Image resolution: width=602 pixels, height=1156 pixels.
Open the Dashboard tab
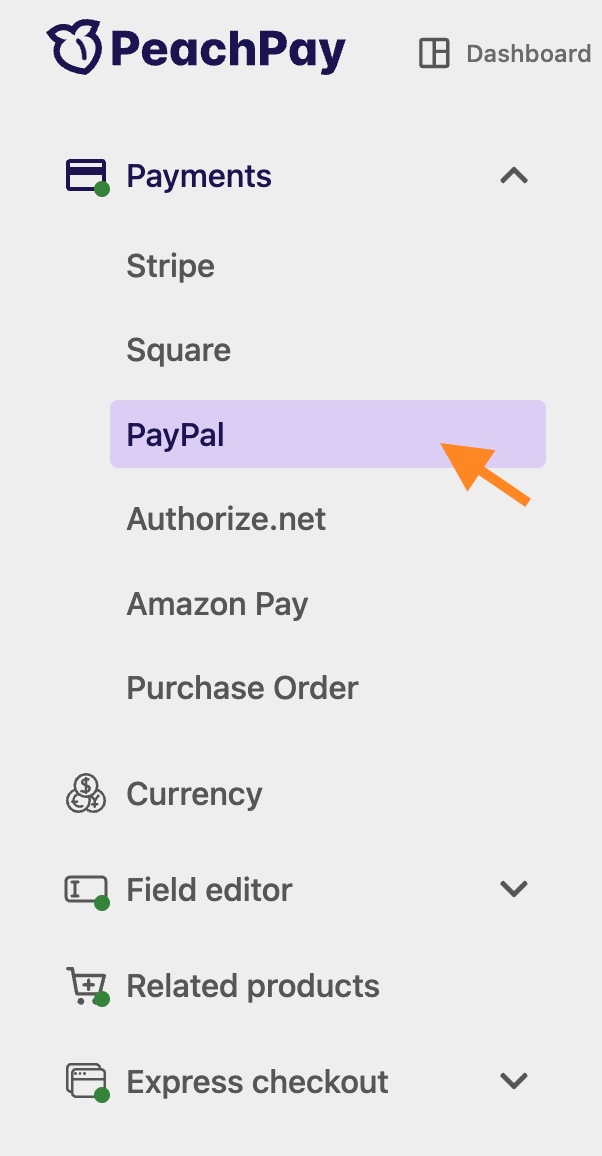[505, 54]
